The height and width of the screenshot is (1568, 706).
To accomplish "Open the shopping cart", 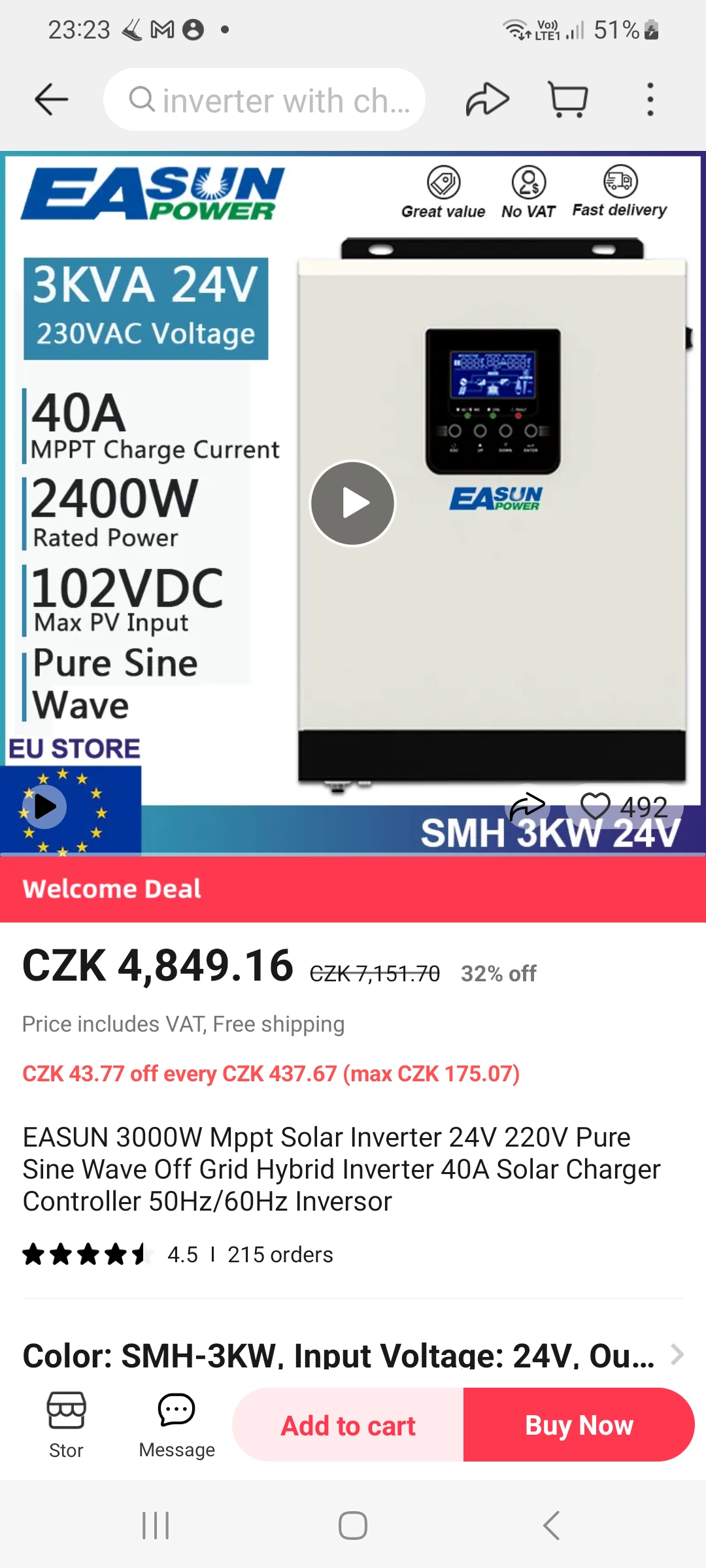I will click(x=567, y=100).
